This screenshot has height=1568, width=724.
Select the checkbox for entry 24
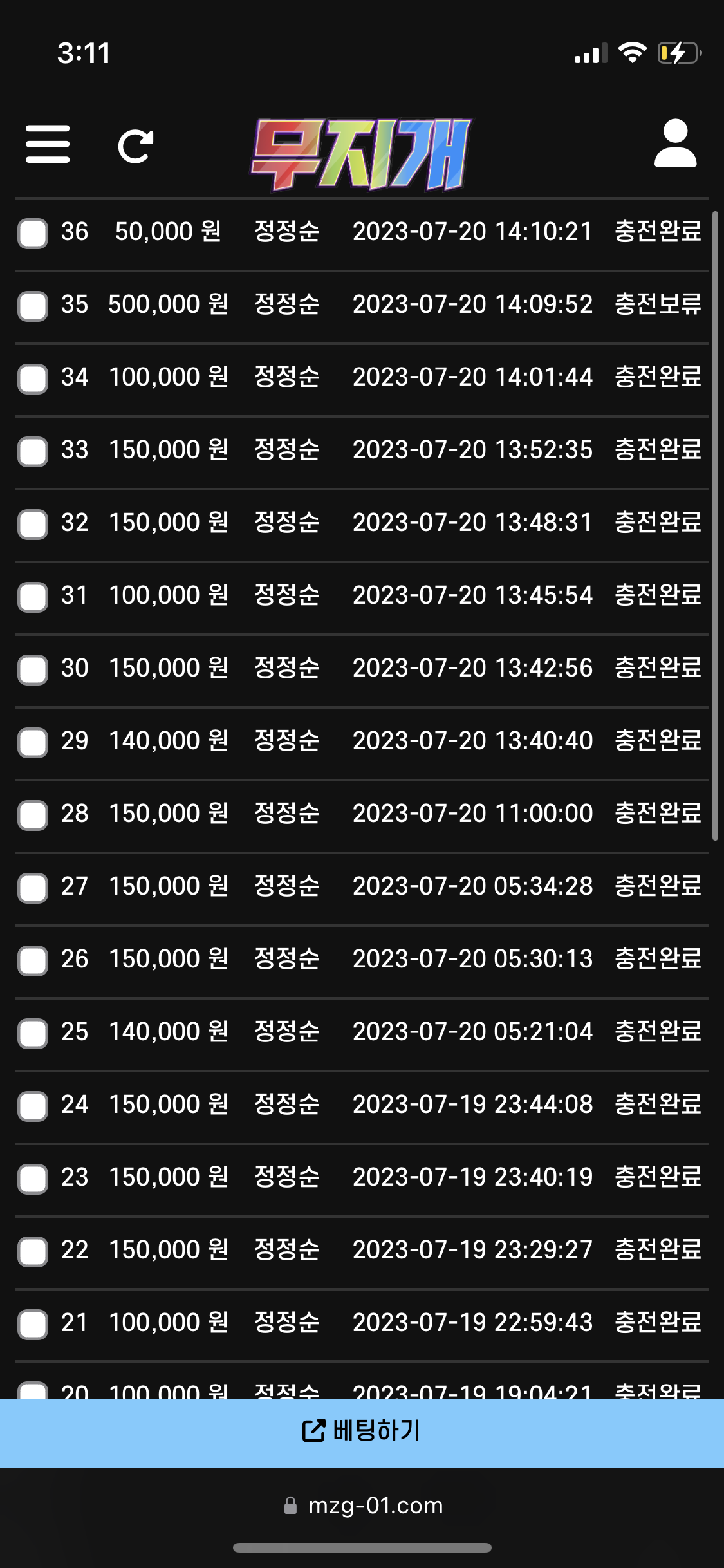(x=33, y=1106)
